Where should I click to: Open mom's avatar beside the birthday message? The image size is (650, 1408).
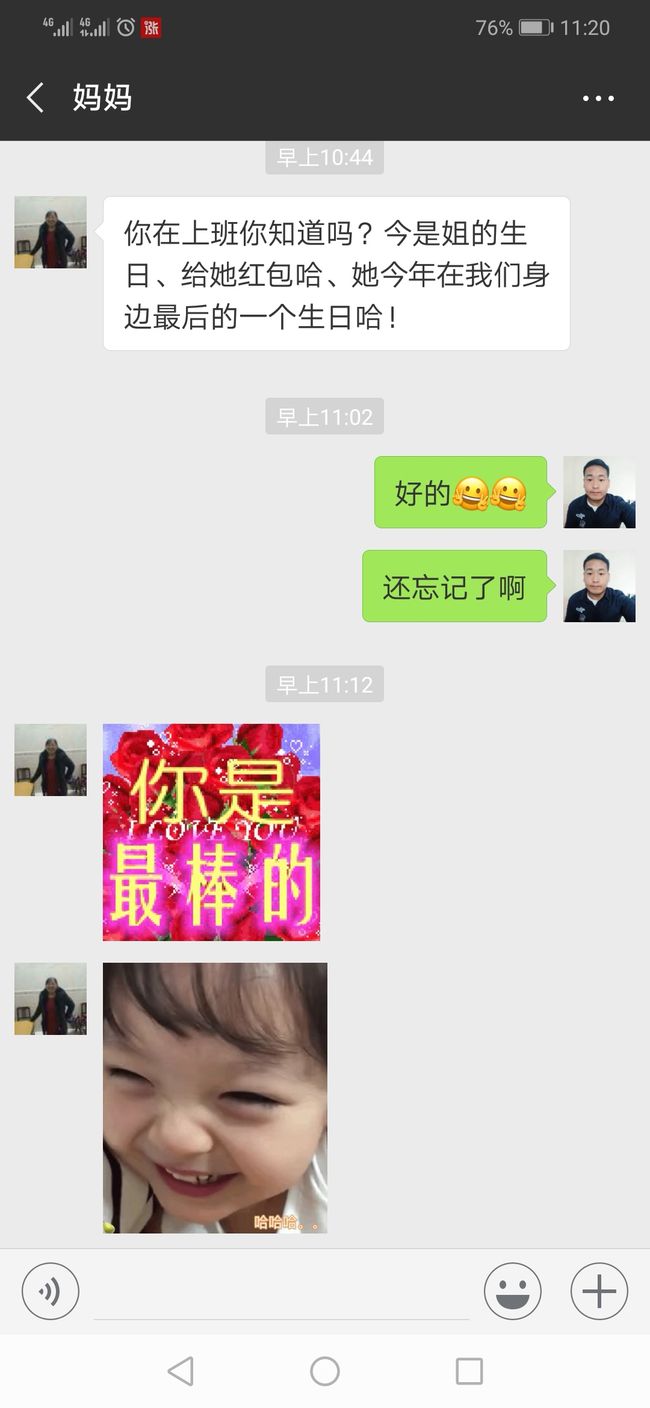50,232
